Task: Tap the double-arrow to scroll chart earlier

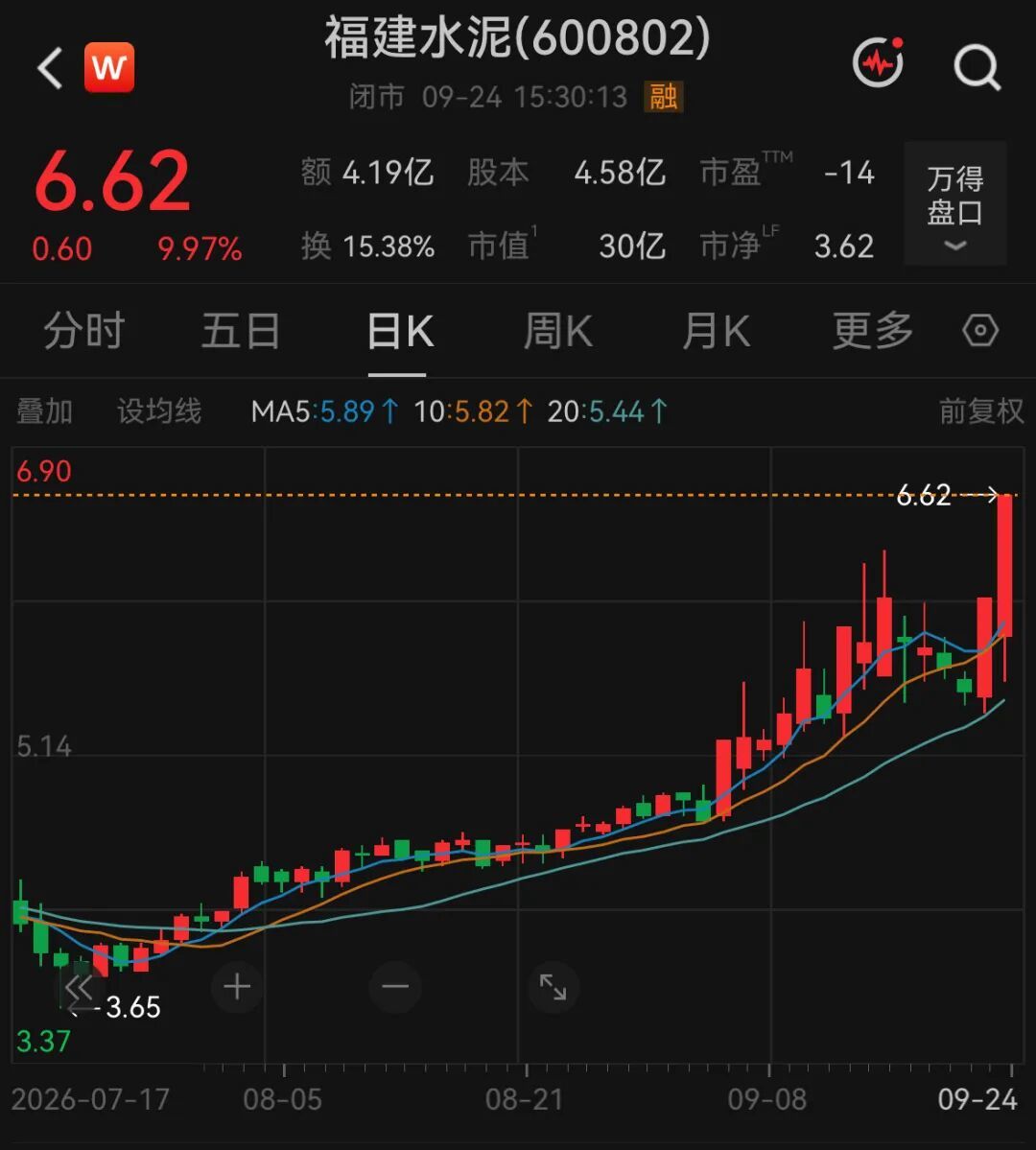Action: (x=78, y=987)
